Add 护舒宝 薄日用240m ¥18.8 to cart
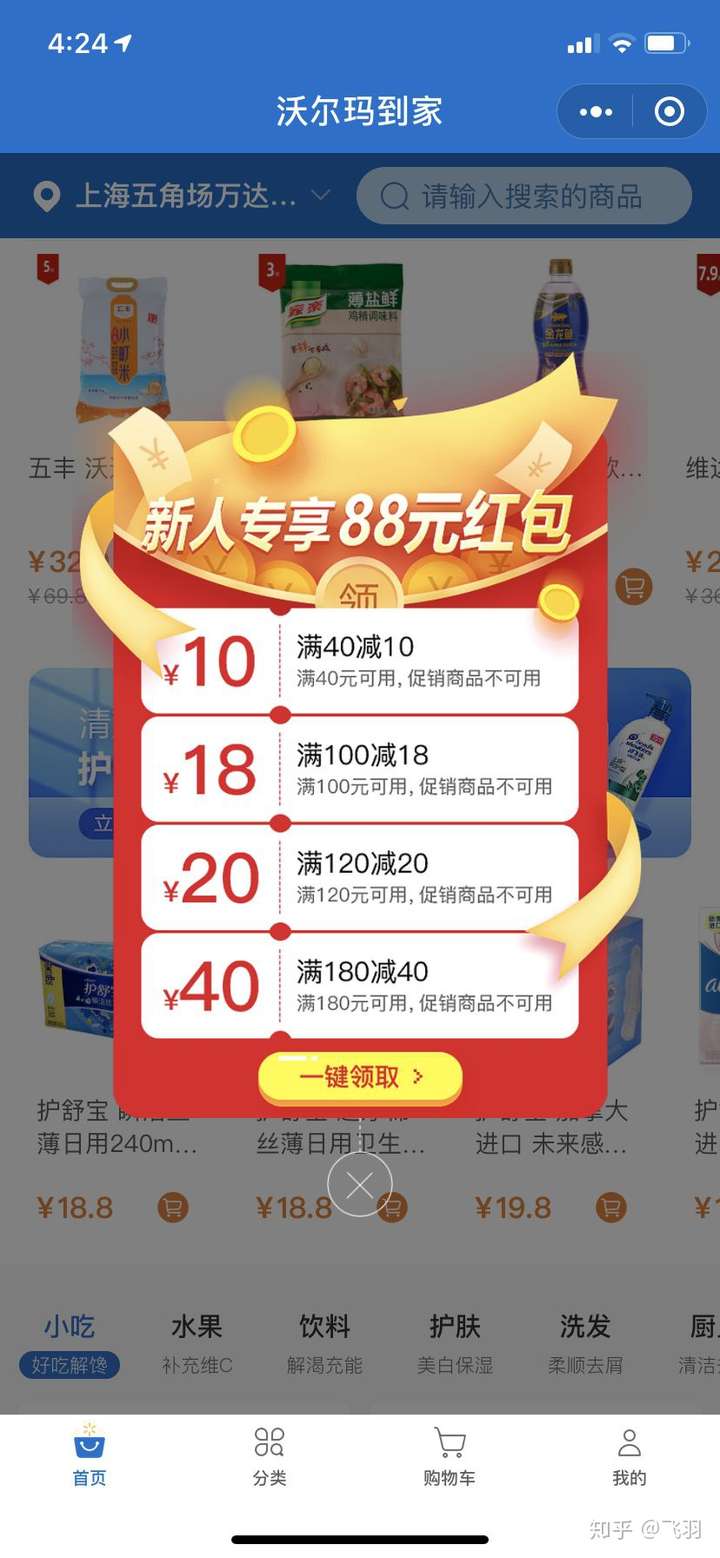 tap(173, 1208)
